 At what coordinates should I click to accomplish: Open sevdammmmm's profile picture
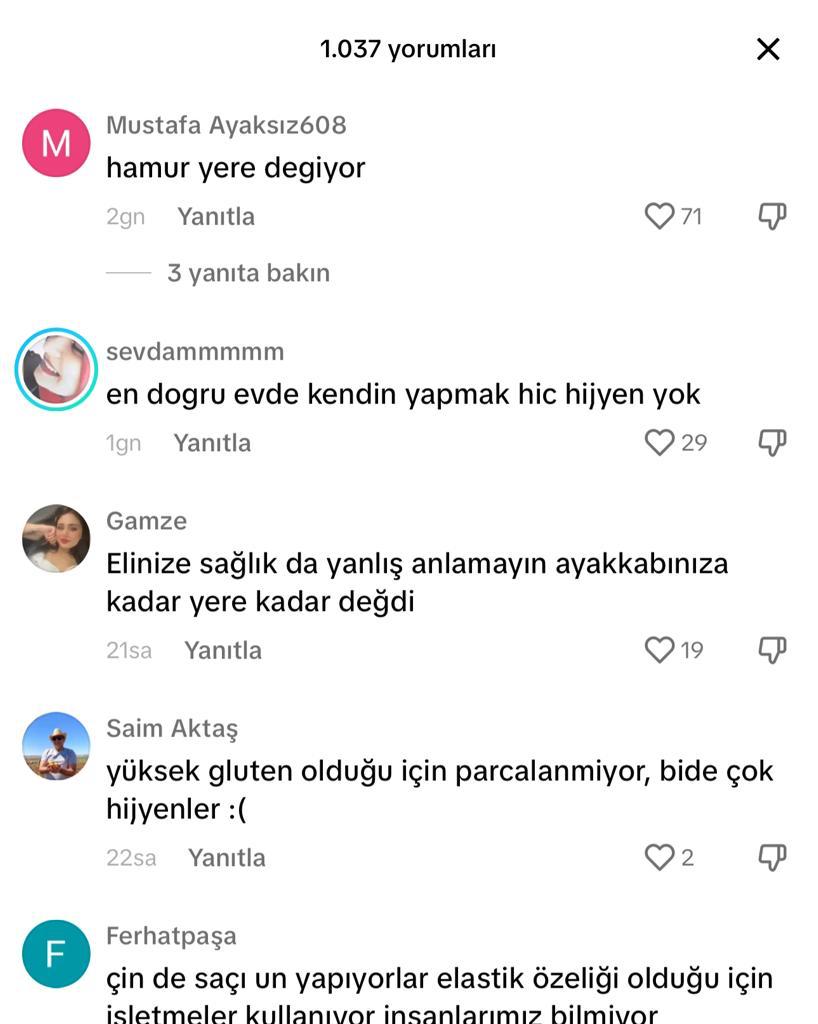(x=56, y=369)
